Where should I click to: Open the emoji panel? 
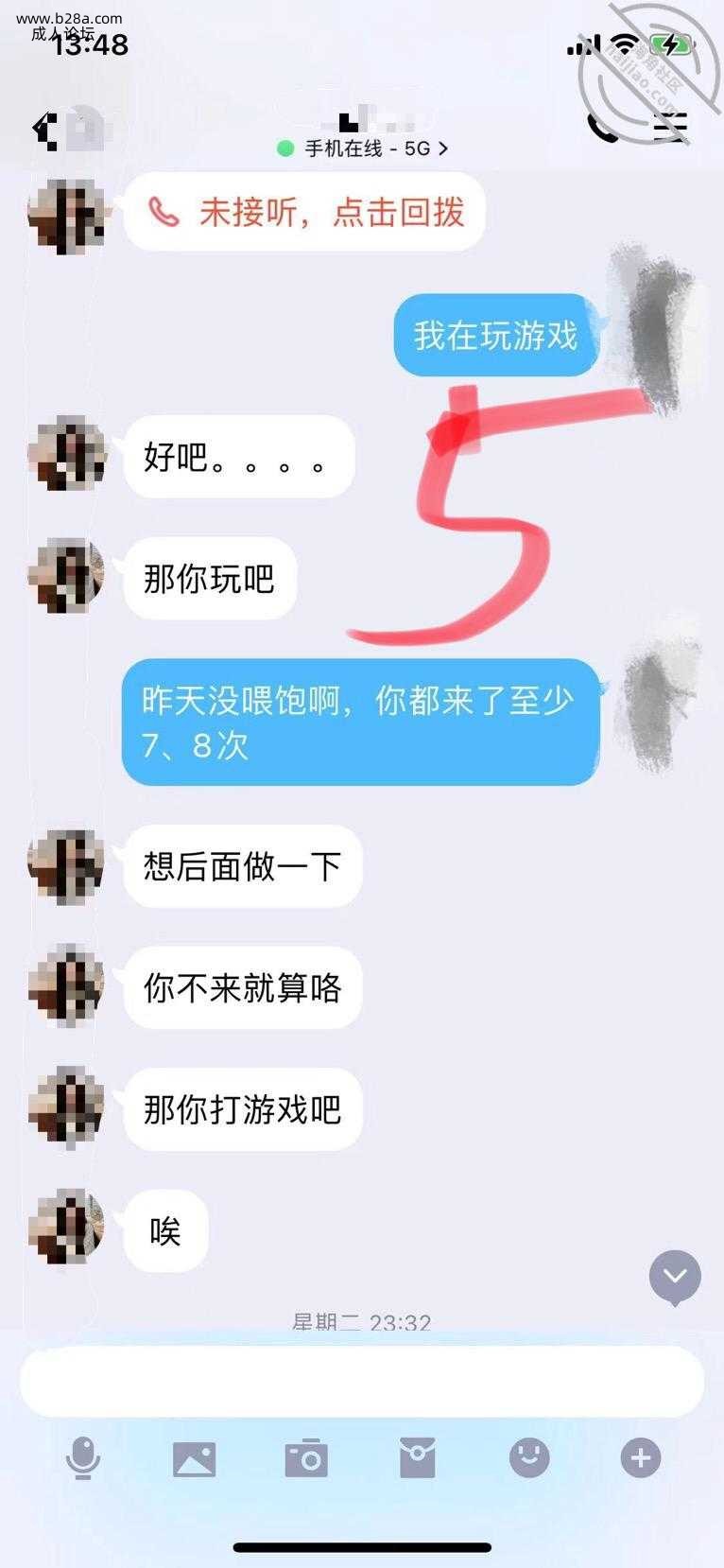tap(529, 1457)
